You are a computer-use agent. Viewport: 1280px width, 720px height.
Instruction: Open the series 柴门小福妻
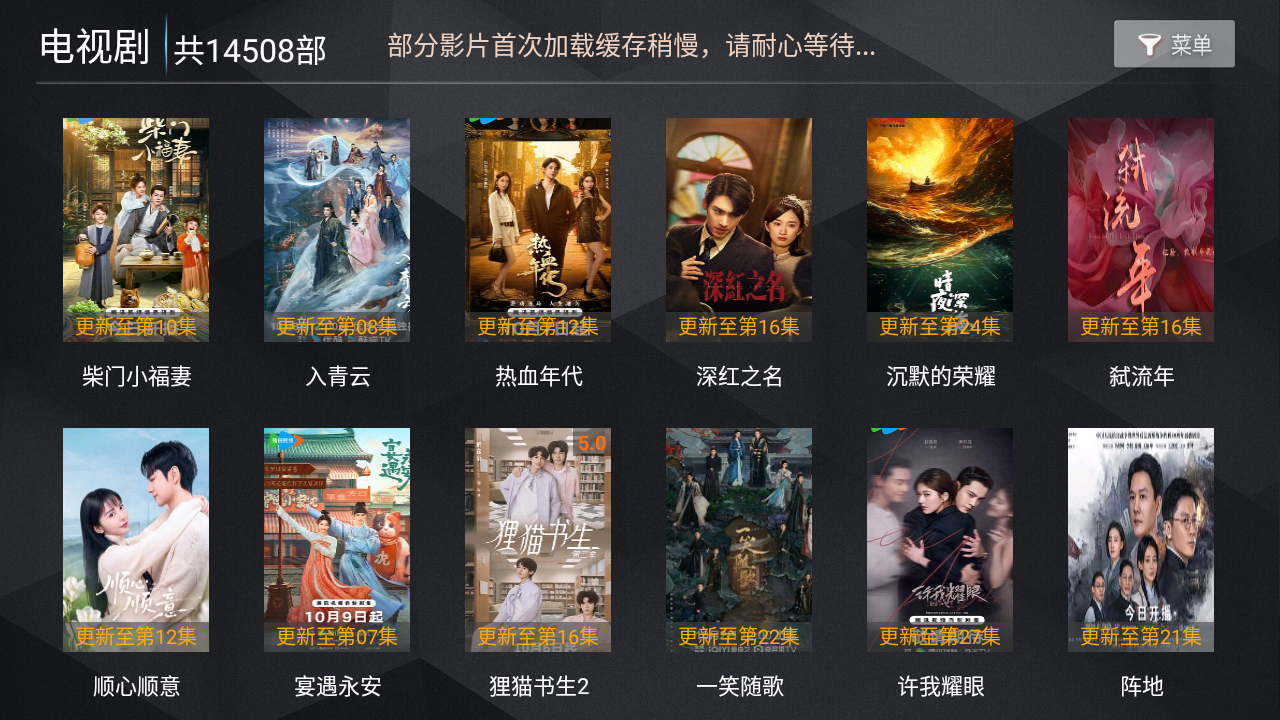(136, 230)
